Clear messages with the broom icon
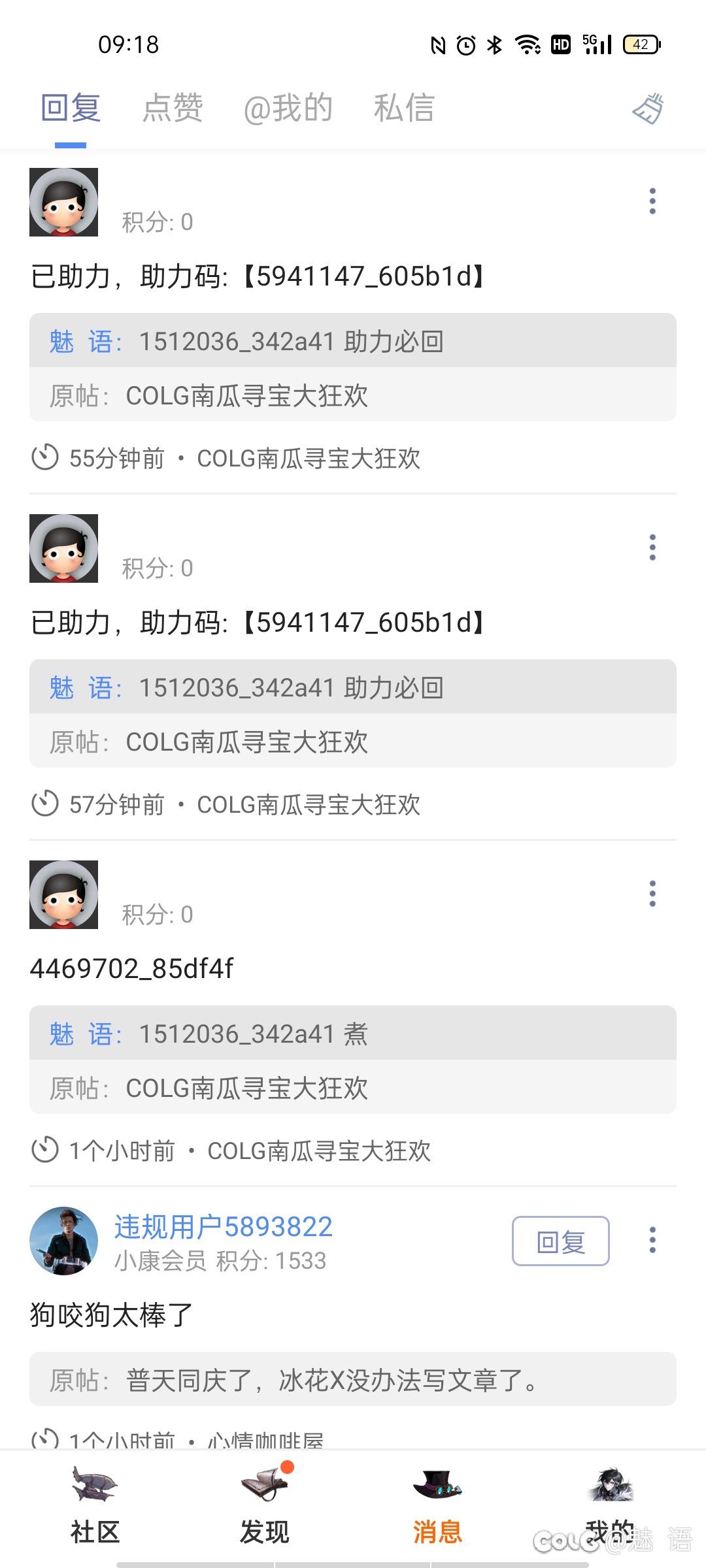The height and width of the screenshot is (1568, 706). (648, 108)
